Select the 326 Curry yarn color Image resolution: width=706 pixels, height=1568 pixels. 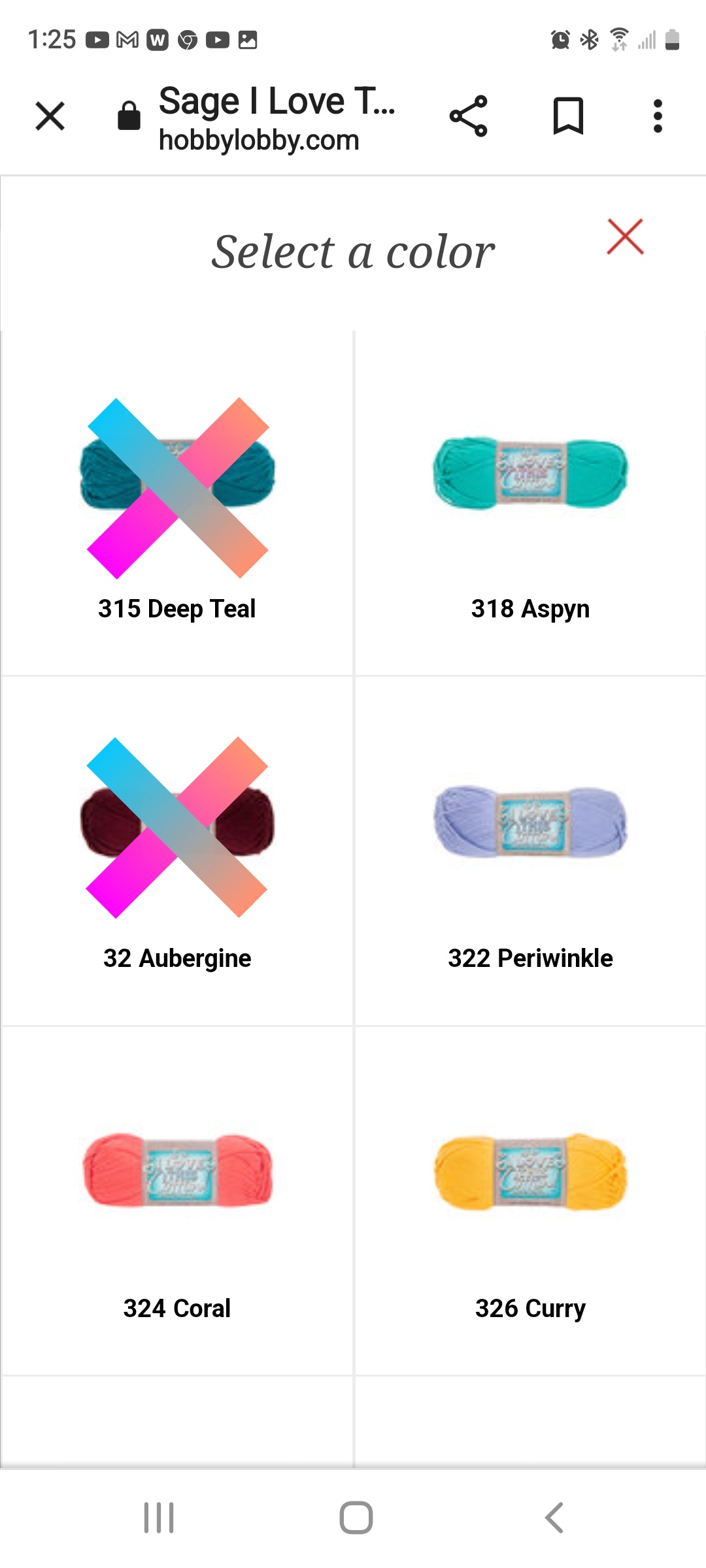click(530, 1201)
